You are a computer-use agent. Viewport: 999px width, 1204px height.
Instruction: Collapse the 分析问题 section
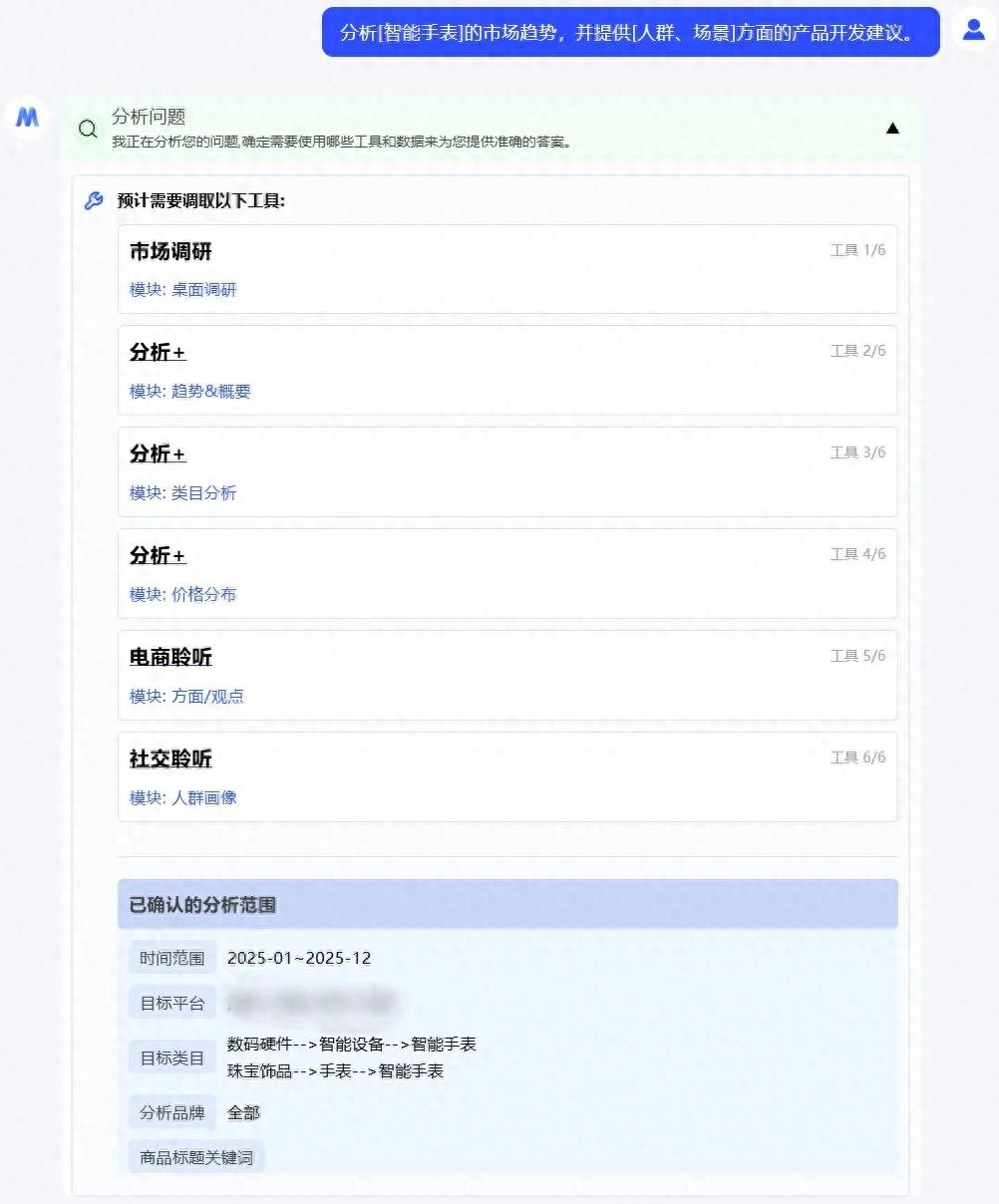coord(892,128)
